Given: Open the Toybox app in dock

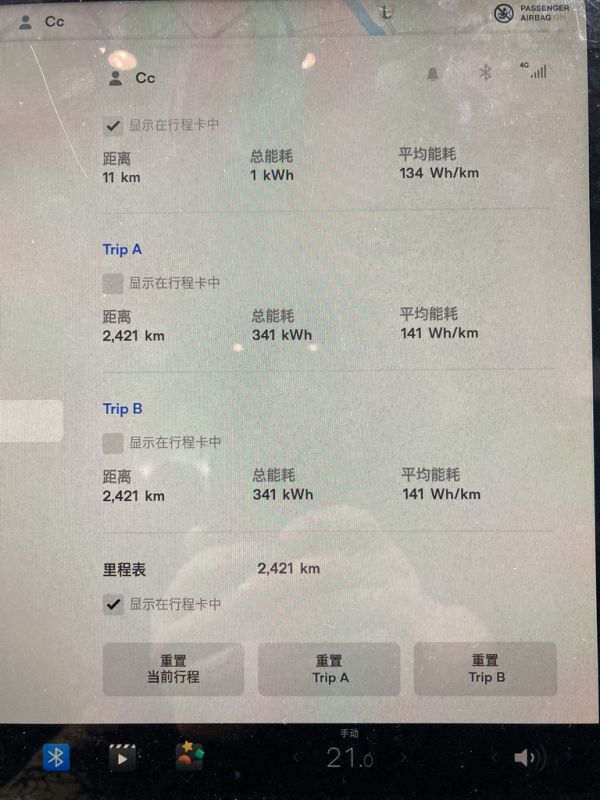Looking at the screenshot, I should pyautogui.click(x=189, y=756).
